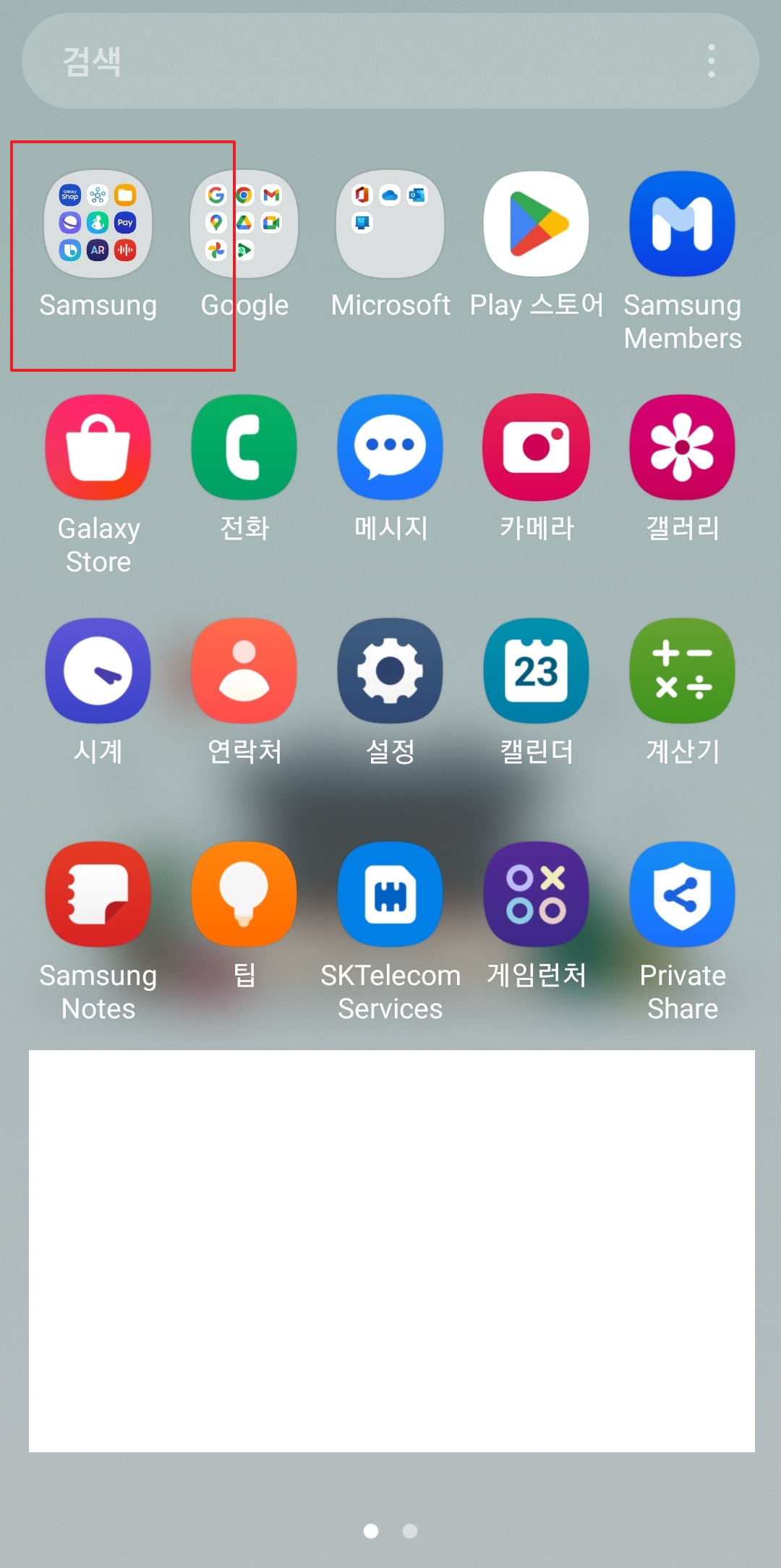Launch the 카메라 camera app
The height and width of the screenshot is (1568, 781).
point(536,447)
